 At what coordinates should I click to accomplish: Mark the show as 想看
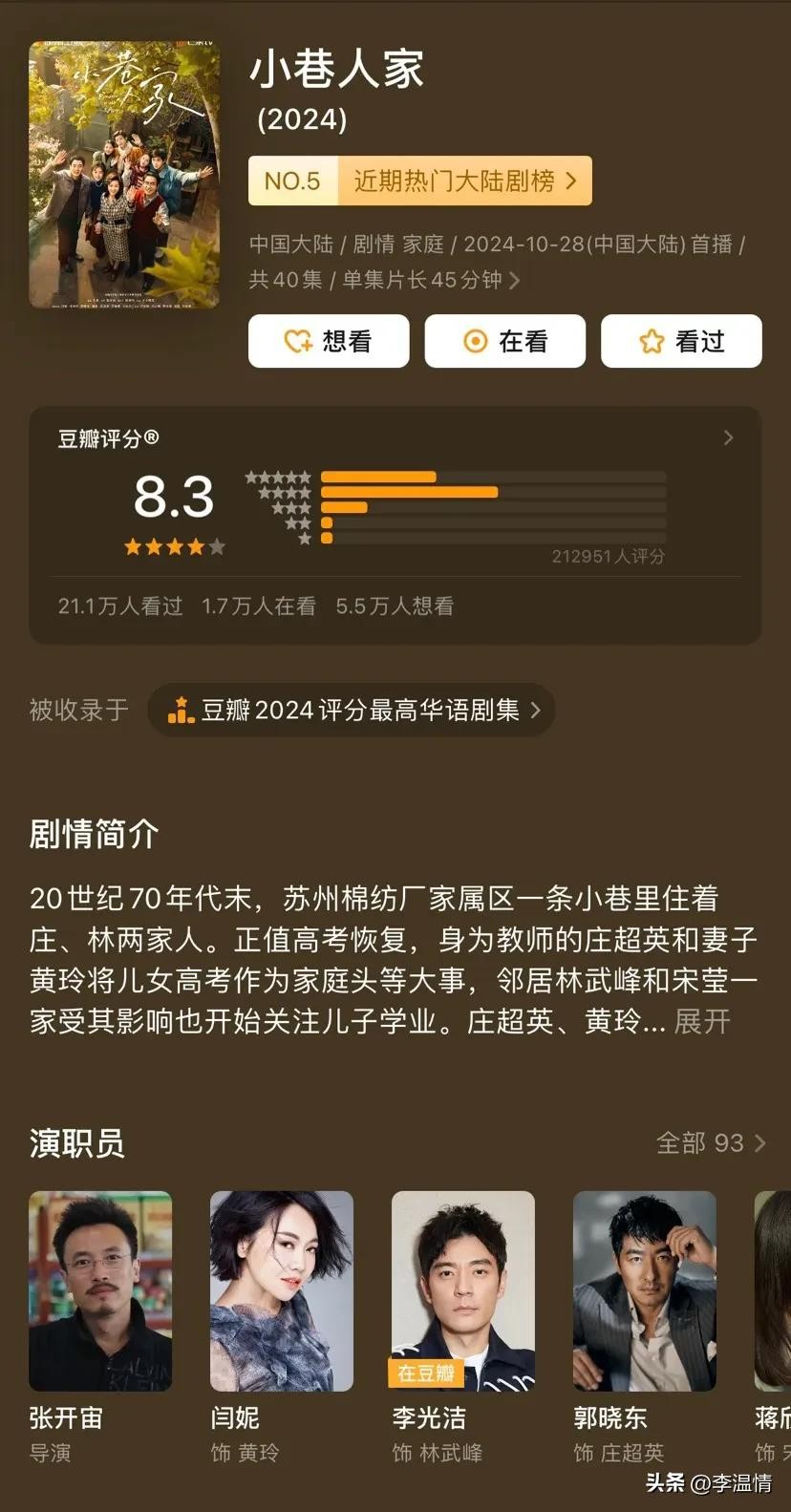click(x=329, y=341)
